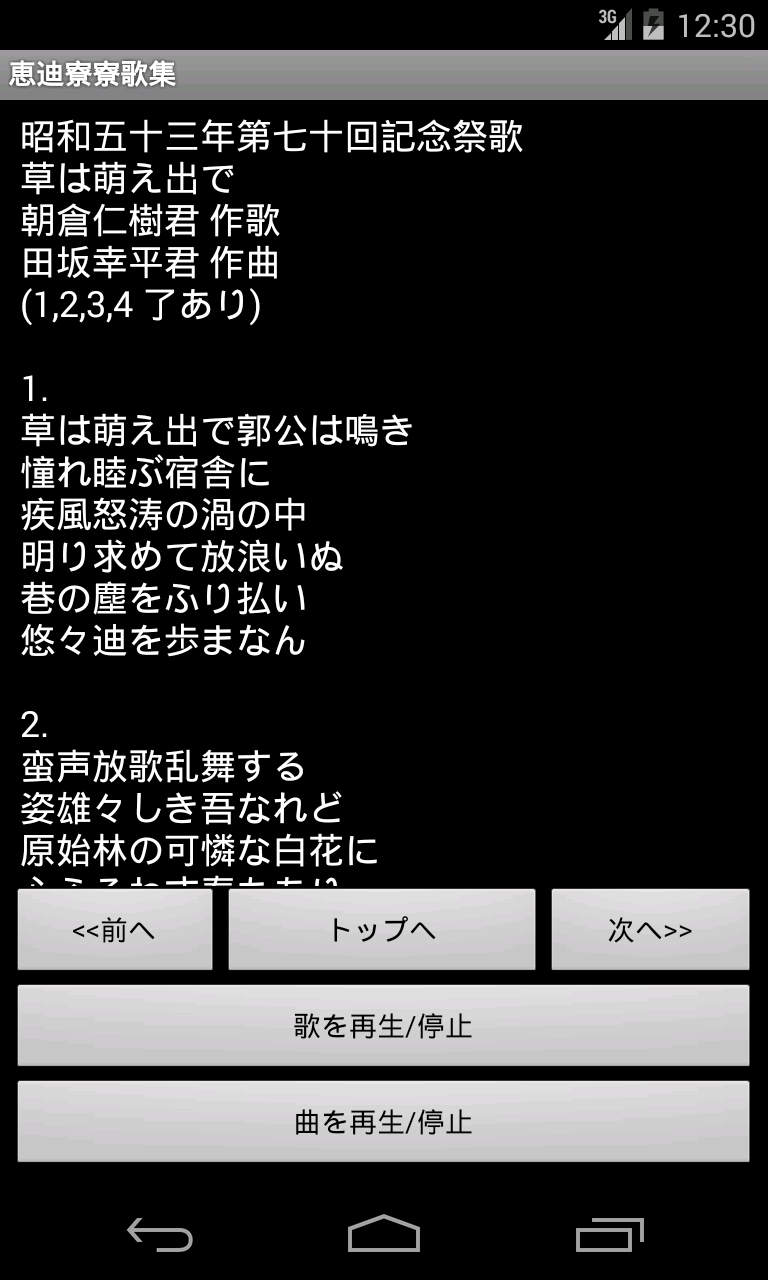768x1280 pixels.
Task: Toggle instrumental playback with 曲を再生/停止
Action: [x=384, y=1122]
